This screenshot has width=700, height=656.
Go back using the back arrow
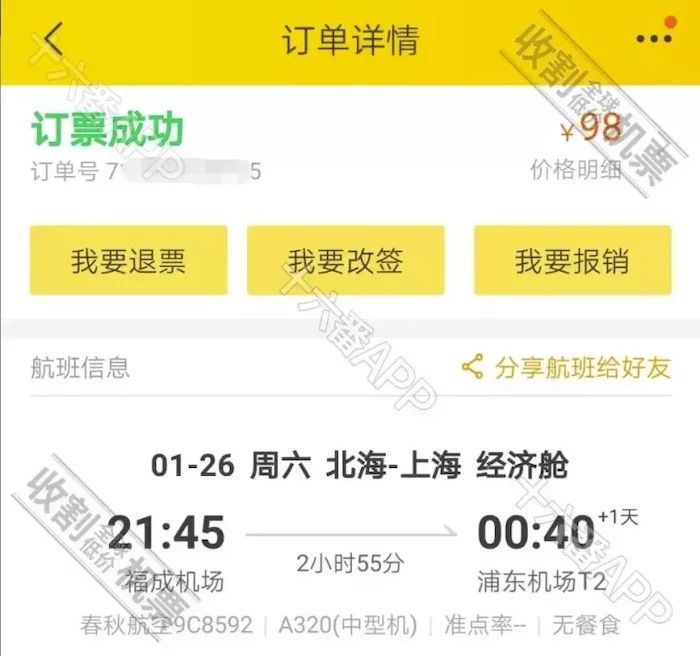click(x=52, y=39)
